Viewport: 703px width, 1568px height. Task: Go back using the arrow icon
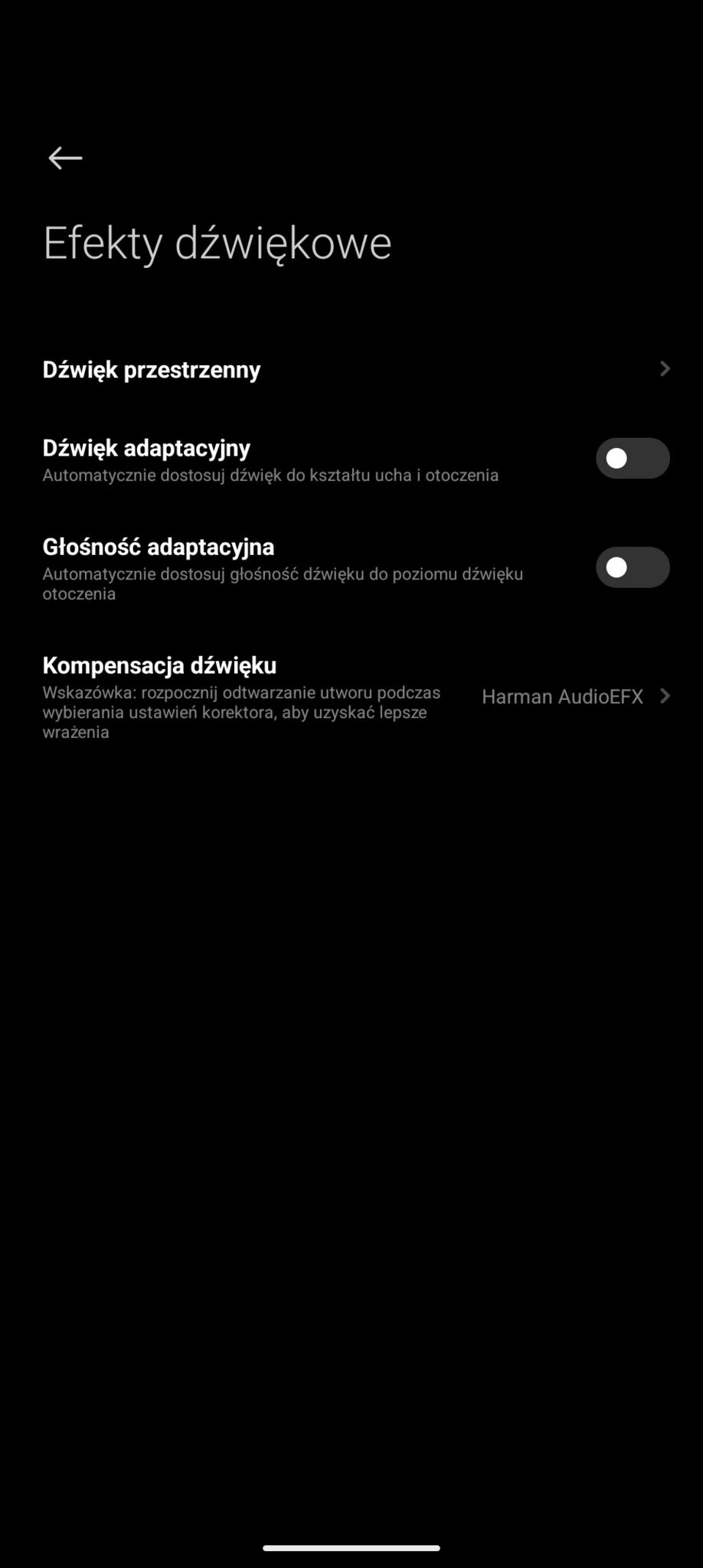(x=65, y=158)
